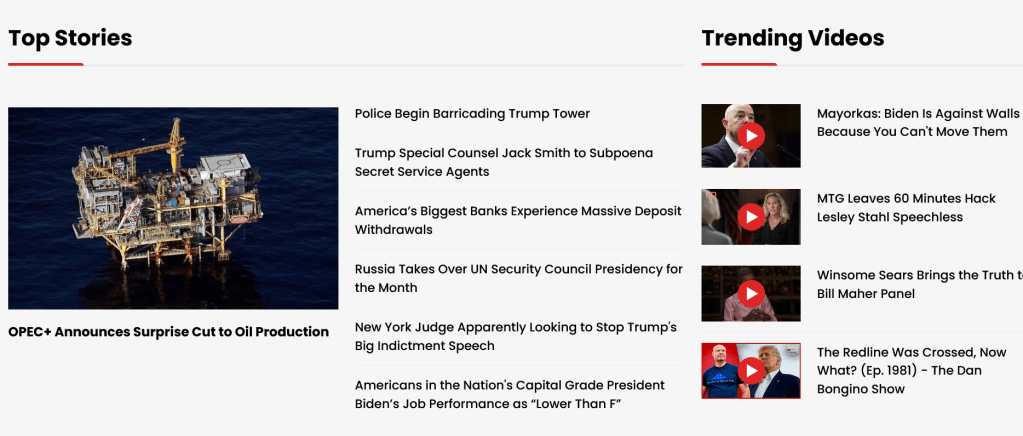Open Mayorkas: Biden Is Against Walls title
The height and width of the screenshot is (436, 1023).
click(x=917, y=123)
